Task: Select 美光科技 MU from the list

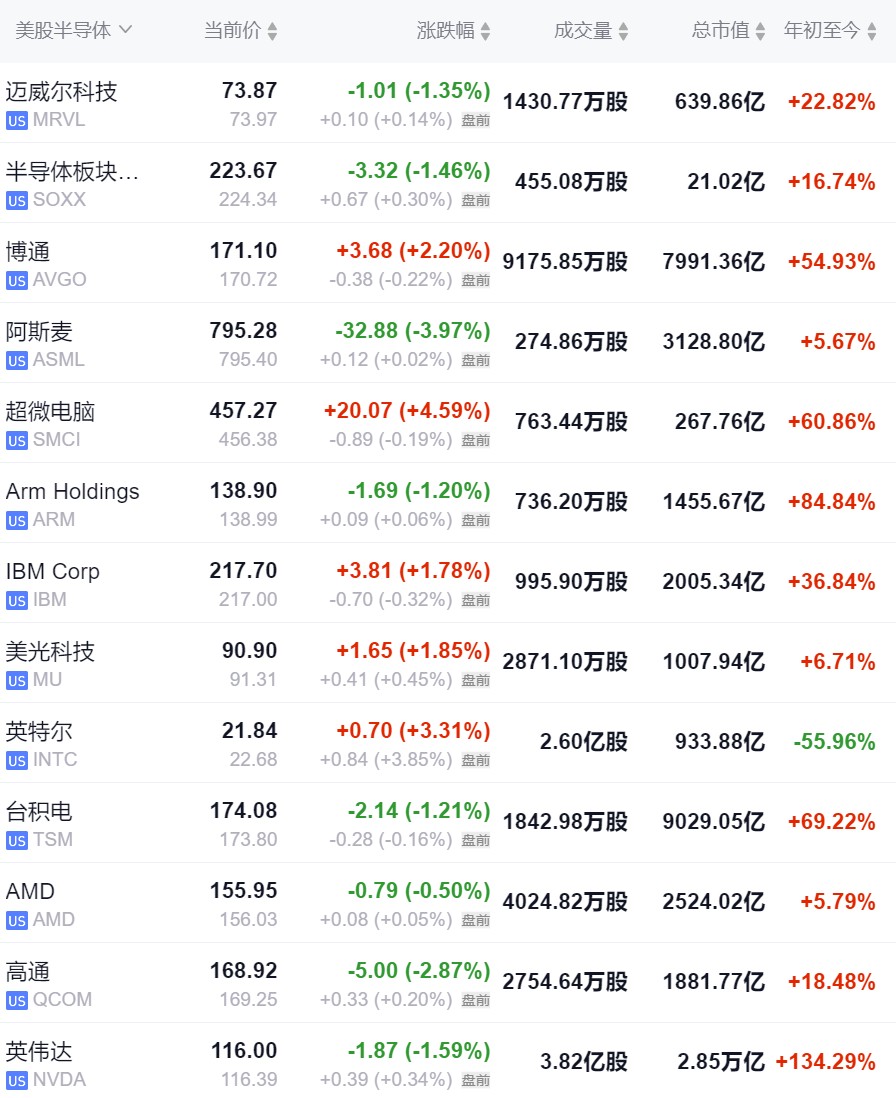Action: pos(50,663)
